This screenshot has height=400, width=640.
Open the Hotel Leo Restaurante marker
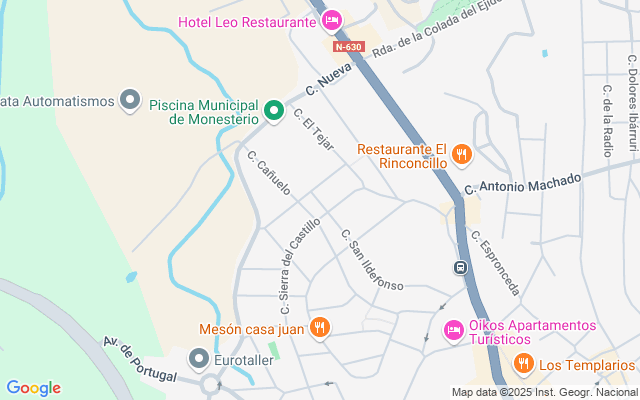point(332,20)
